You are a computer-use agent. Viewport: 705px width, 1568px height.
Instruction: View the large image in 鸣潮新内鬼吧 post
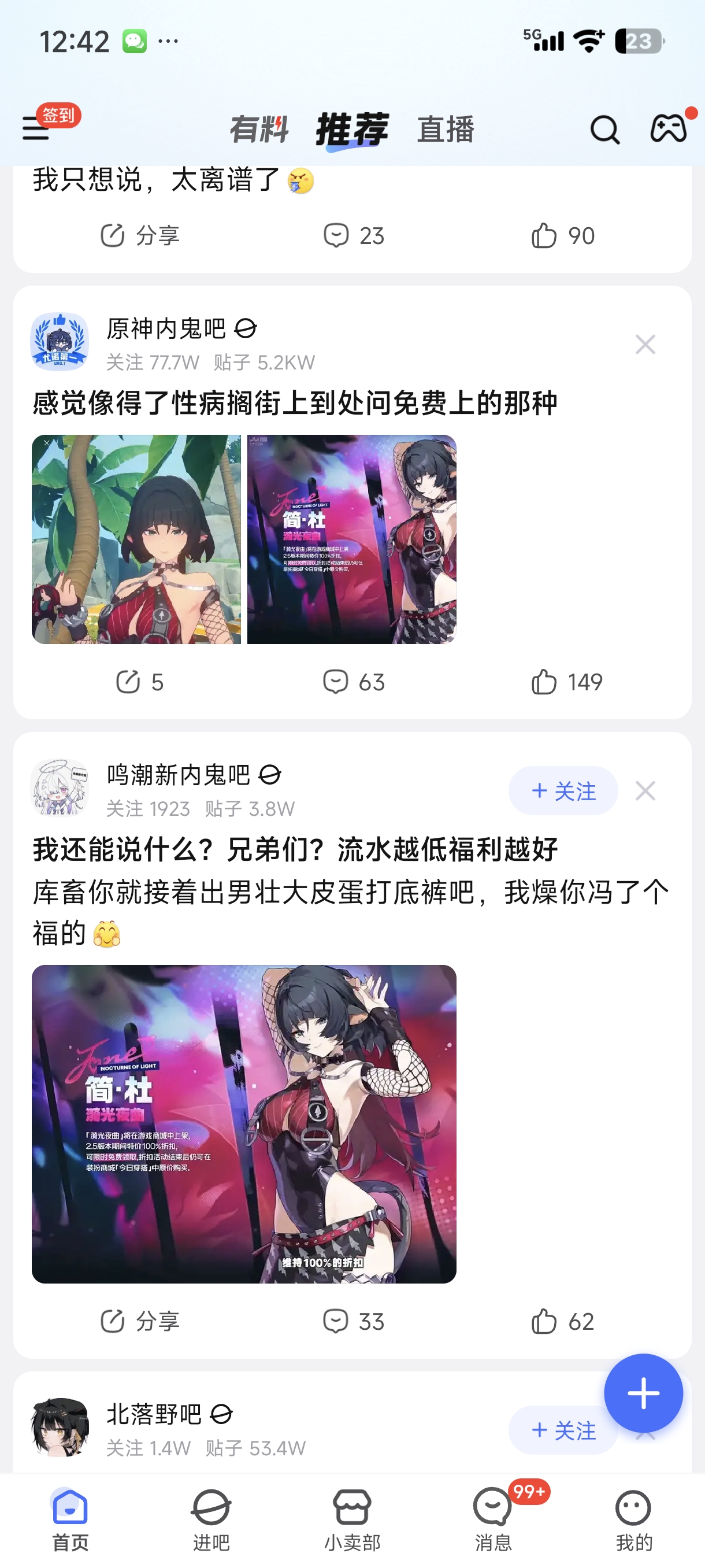tap(244, 1123)
